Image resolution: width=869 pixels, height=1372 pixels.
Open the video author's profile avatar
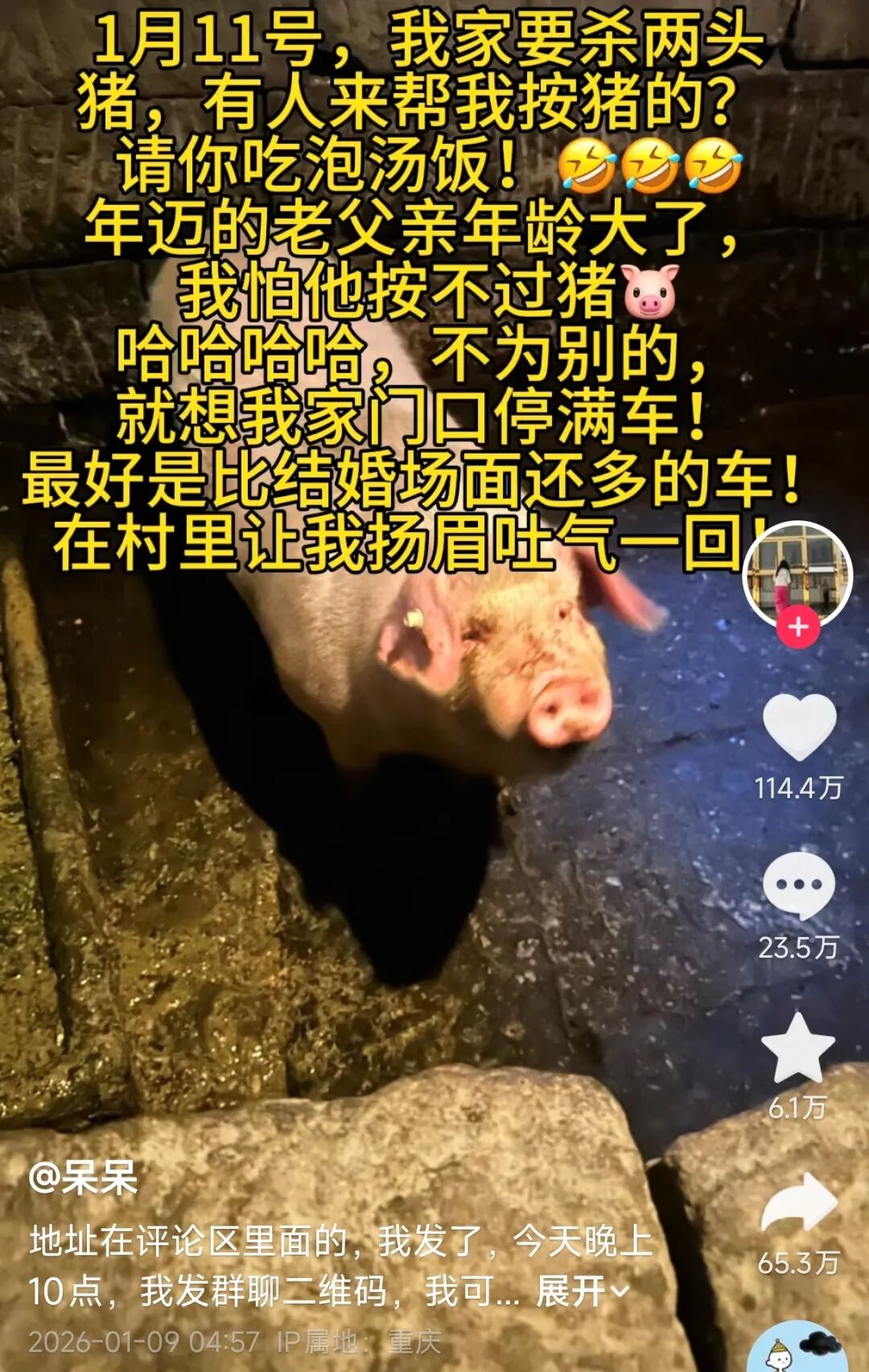[x=797, y=574]
